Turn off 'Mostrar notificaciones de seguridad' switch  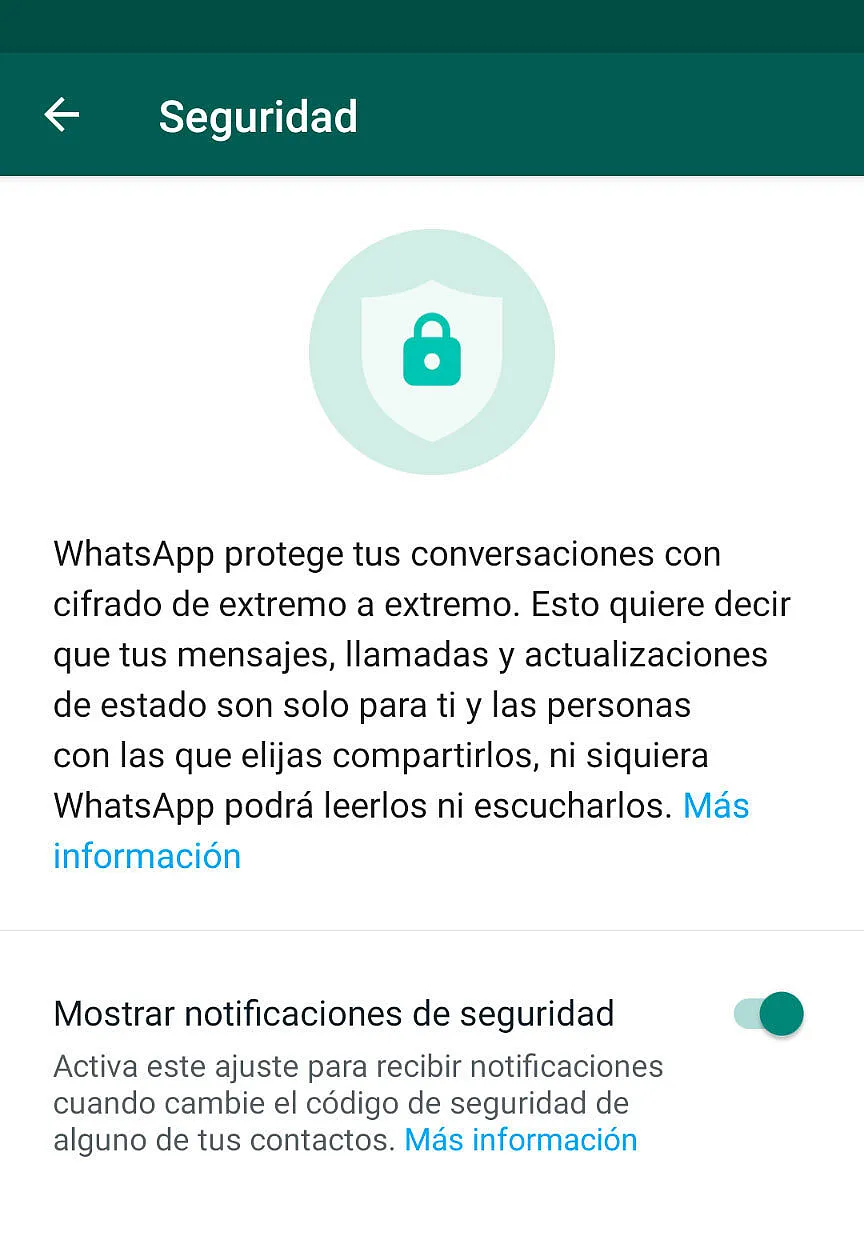[768, 1014]
